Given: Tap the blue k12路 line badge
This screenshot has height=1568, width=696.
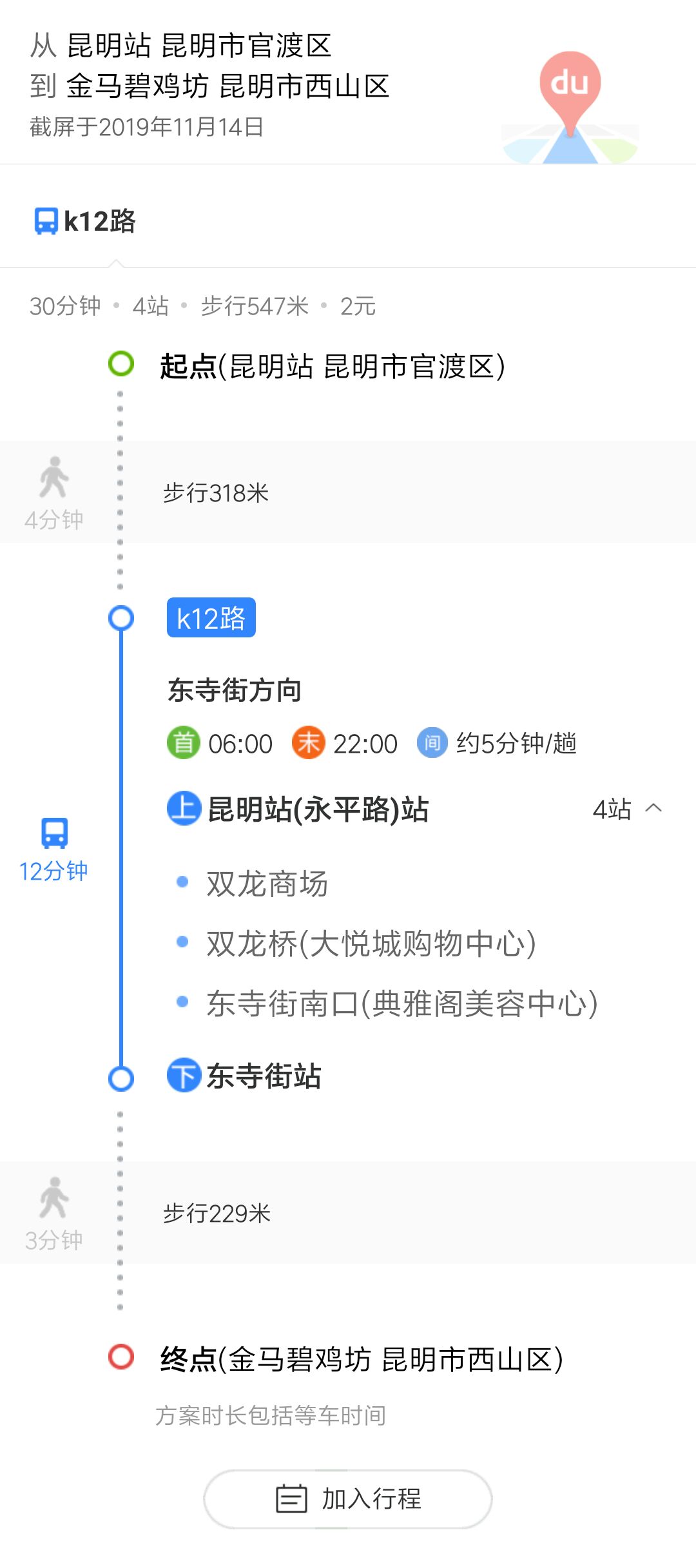Looking at the screenshot, I should pyautogui.click(x=211, y=618).
